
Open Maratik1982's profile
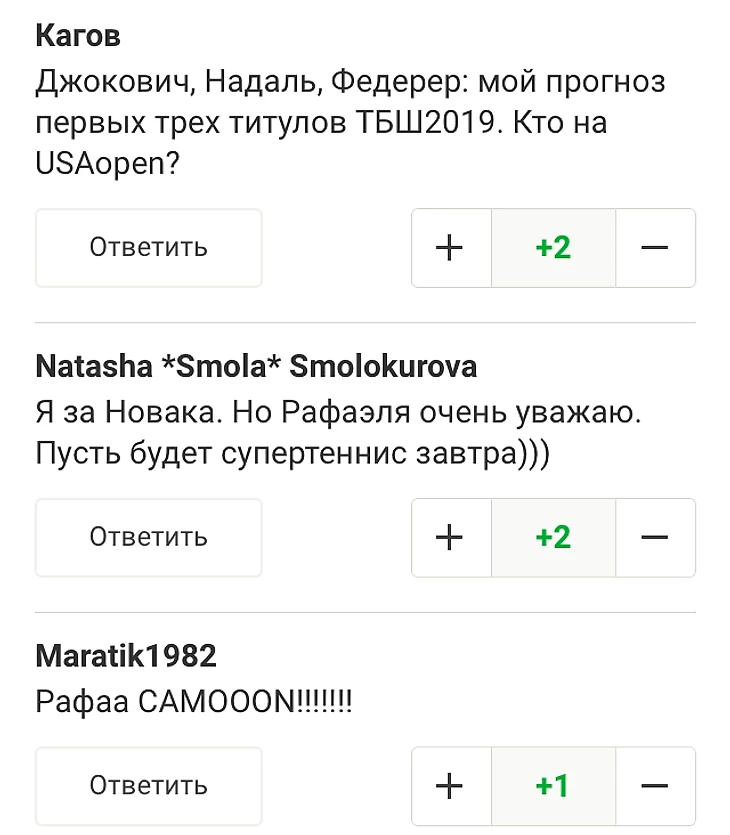tap(126, 656)
